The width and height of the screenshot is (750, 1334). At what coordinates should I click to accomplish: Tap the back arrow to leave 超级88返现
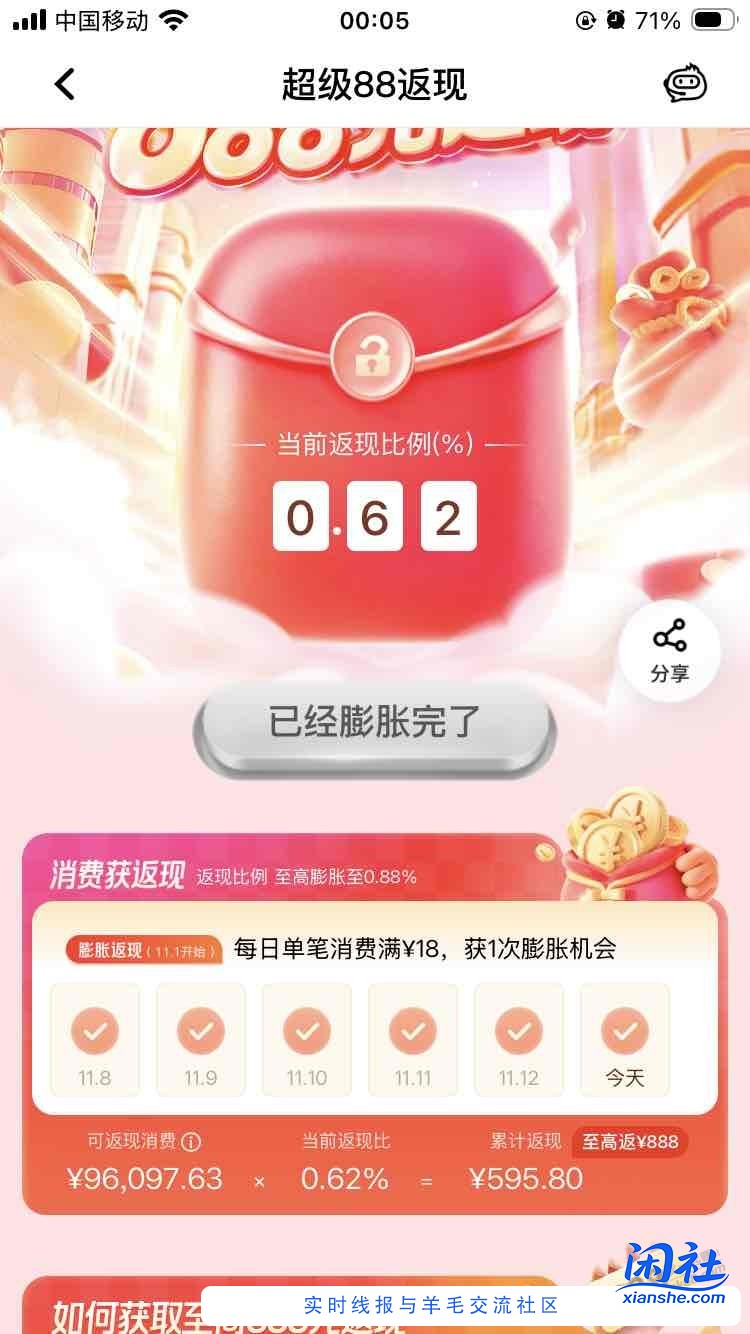point(64,84)
